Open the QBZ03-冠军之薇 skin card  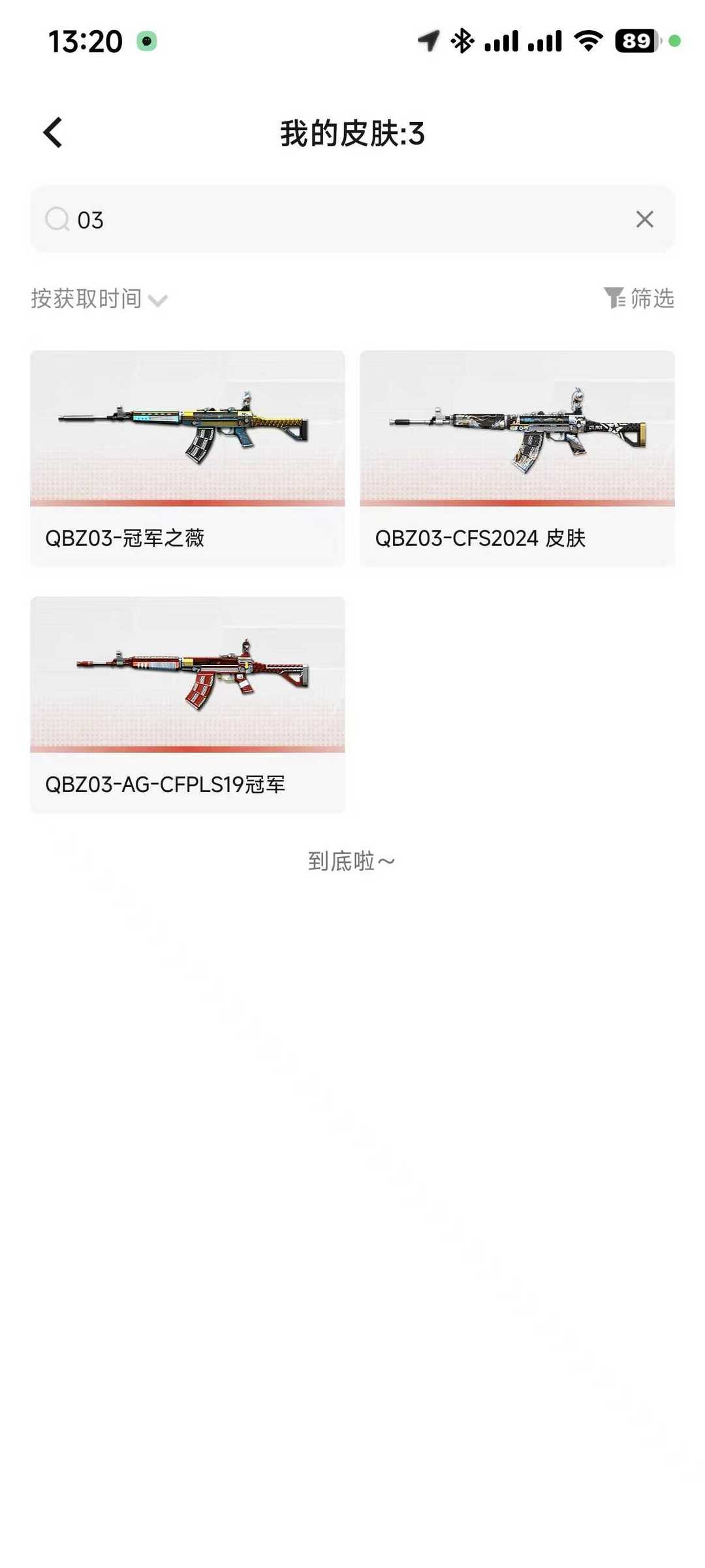click(x=187, y=458)
